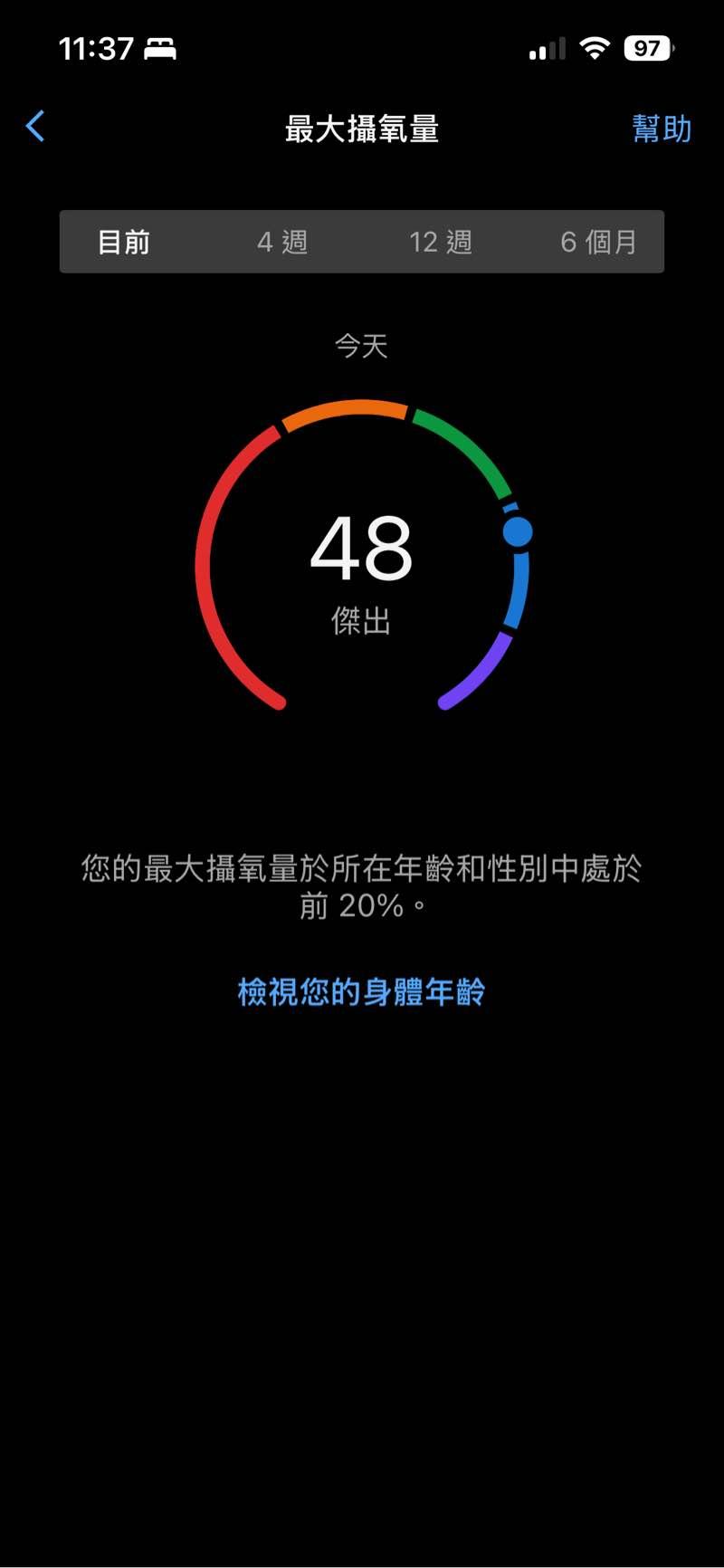
Task: Open the 幫助 help page
Action: [x=662, y=129]
